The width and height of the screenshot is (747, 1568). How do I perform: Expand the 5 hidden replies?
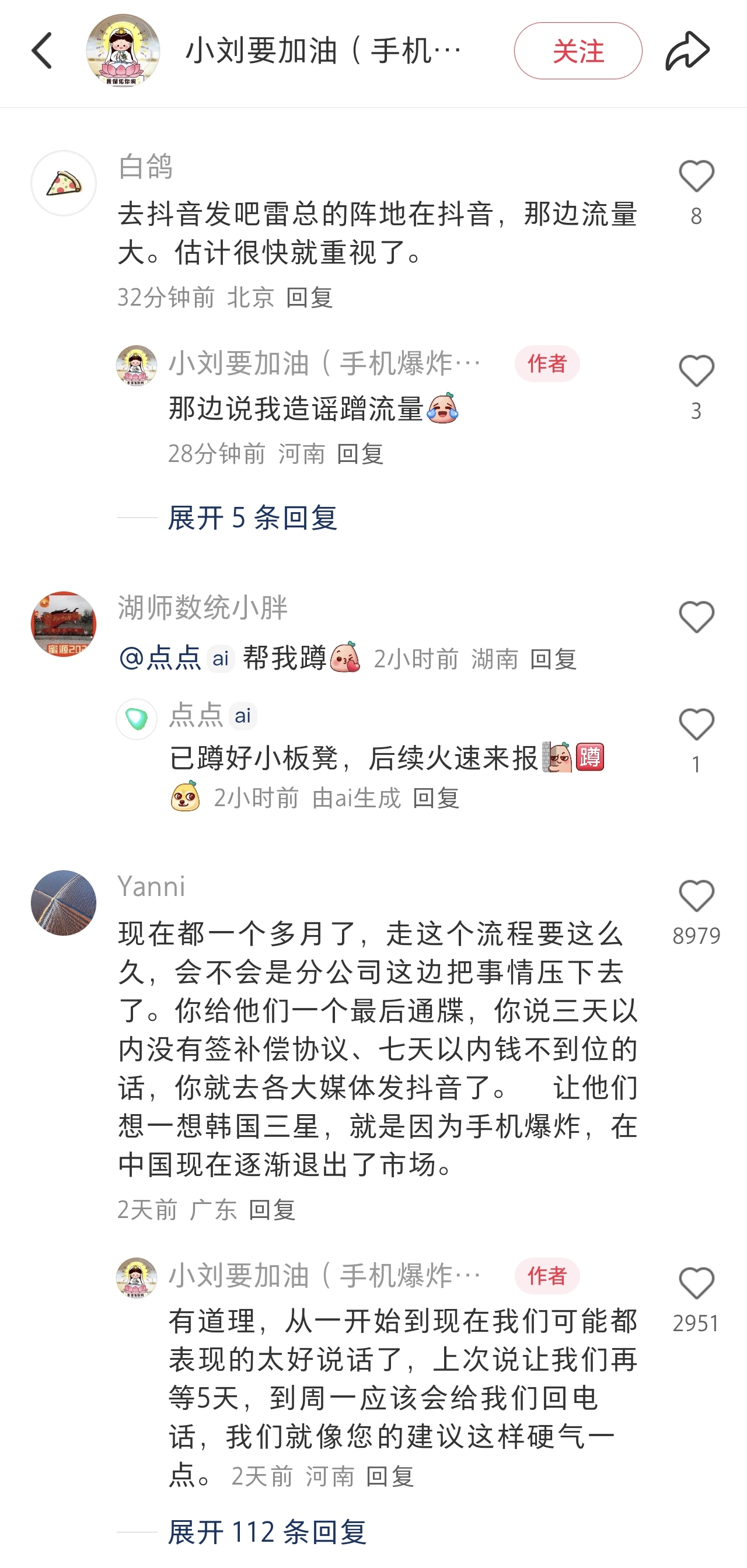(x=252, y=518)
